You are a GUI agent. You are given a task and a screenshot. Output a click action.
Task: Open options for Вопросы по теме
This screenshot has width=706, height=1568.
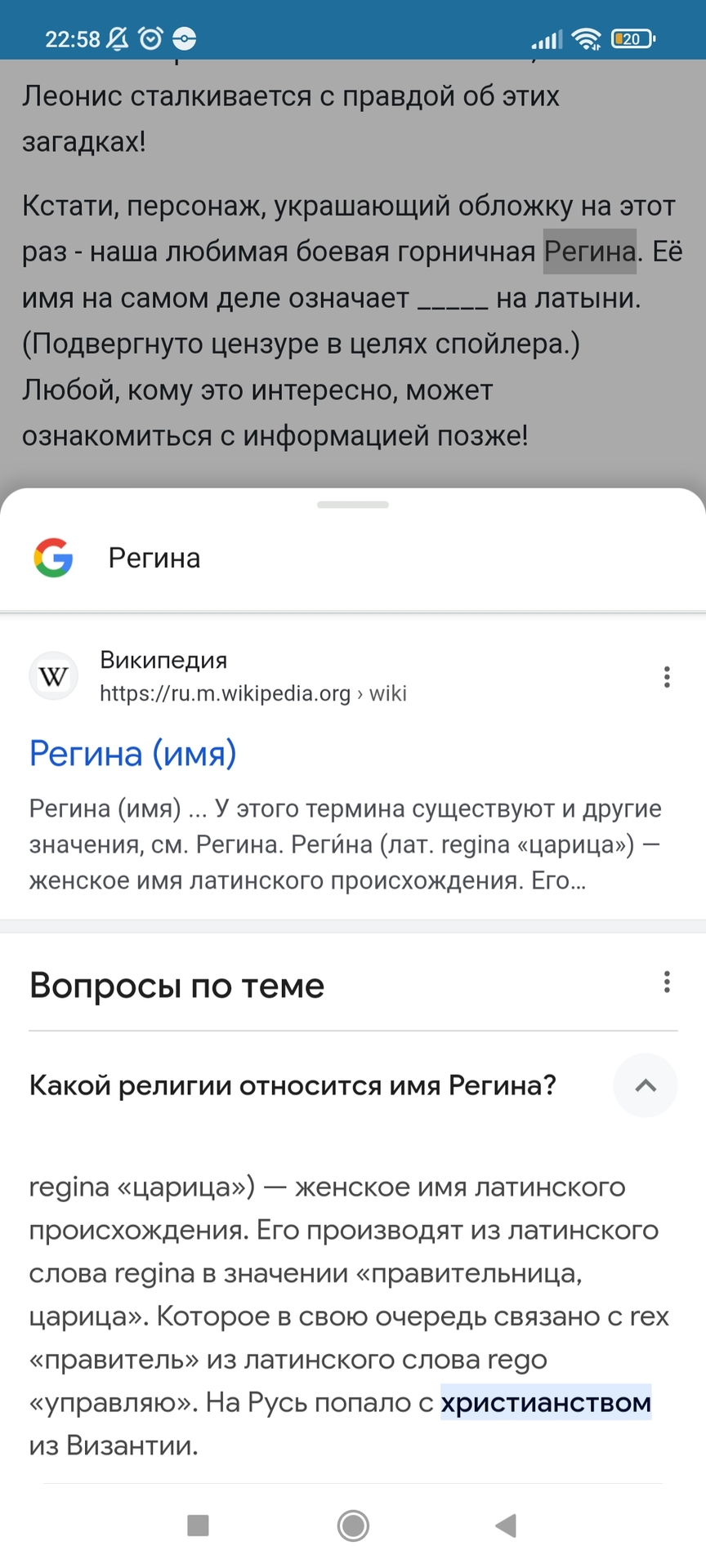tap(667, 982)
